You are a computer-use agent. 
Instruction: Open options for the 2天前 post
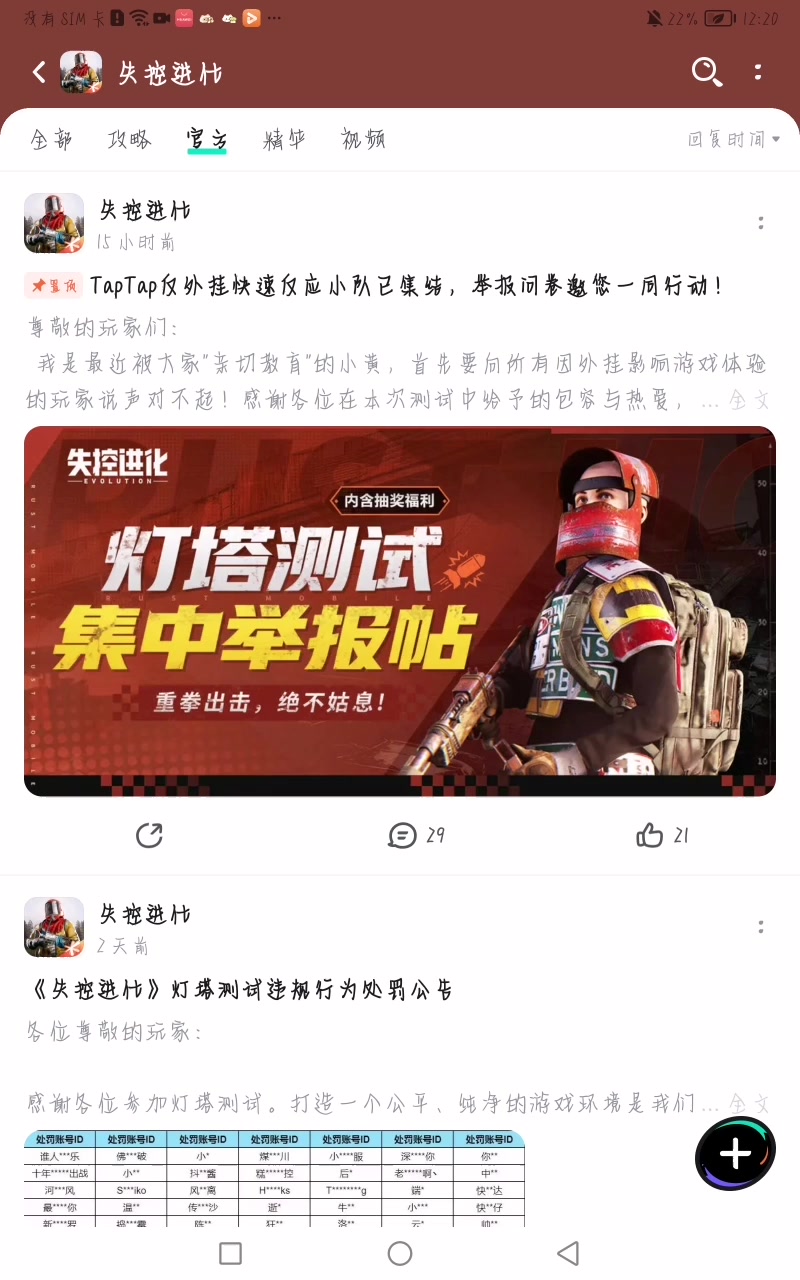(761, 927)
